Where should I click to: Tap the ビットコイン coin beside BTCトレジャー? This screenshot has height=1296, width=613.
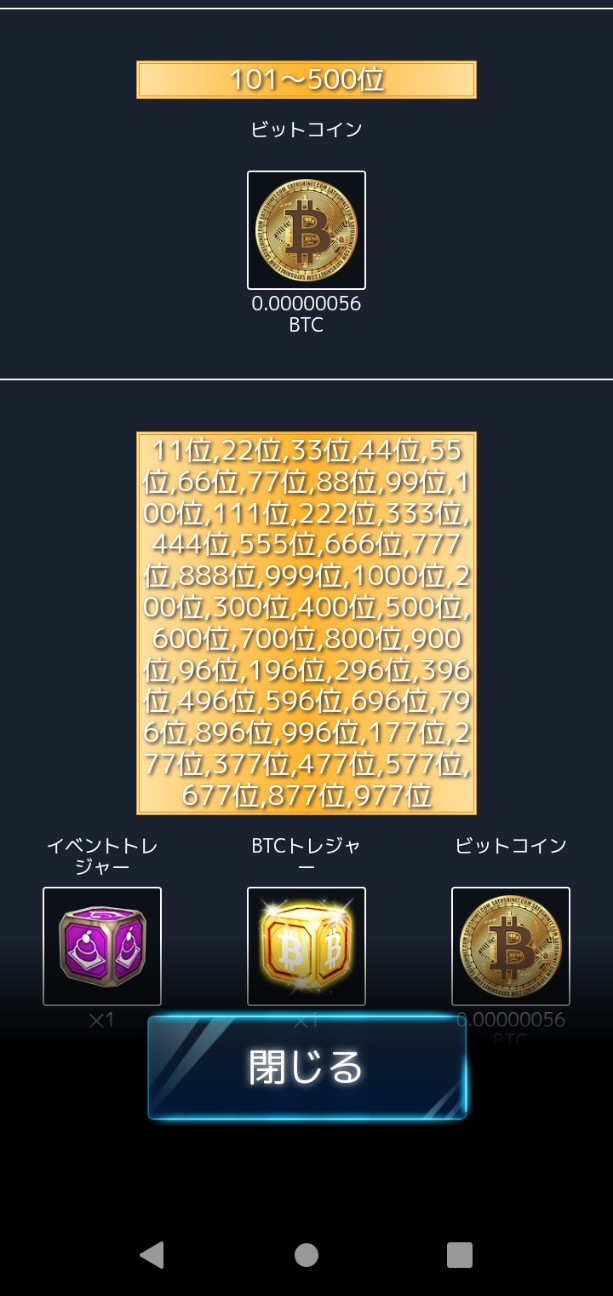click(510, 945)
